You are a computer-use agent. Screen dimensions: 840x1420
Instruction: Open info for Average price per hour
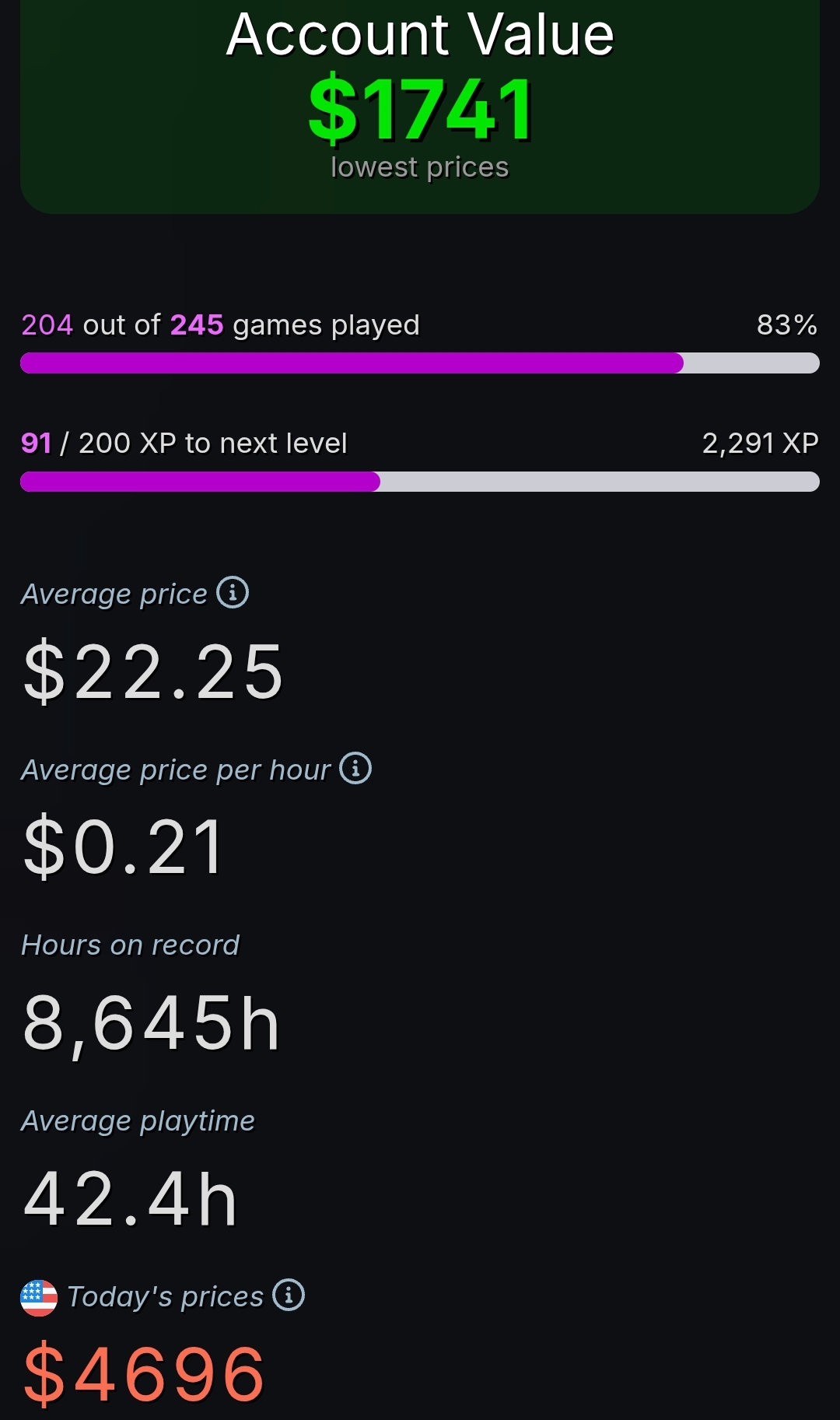(355, 769)
